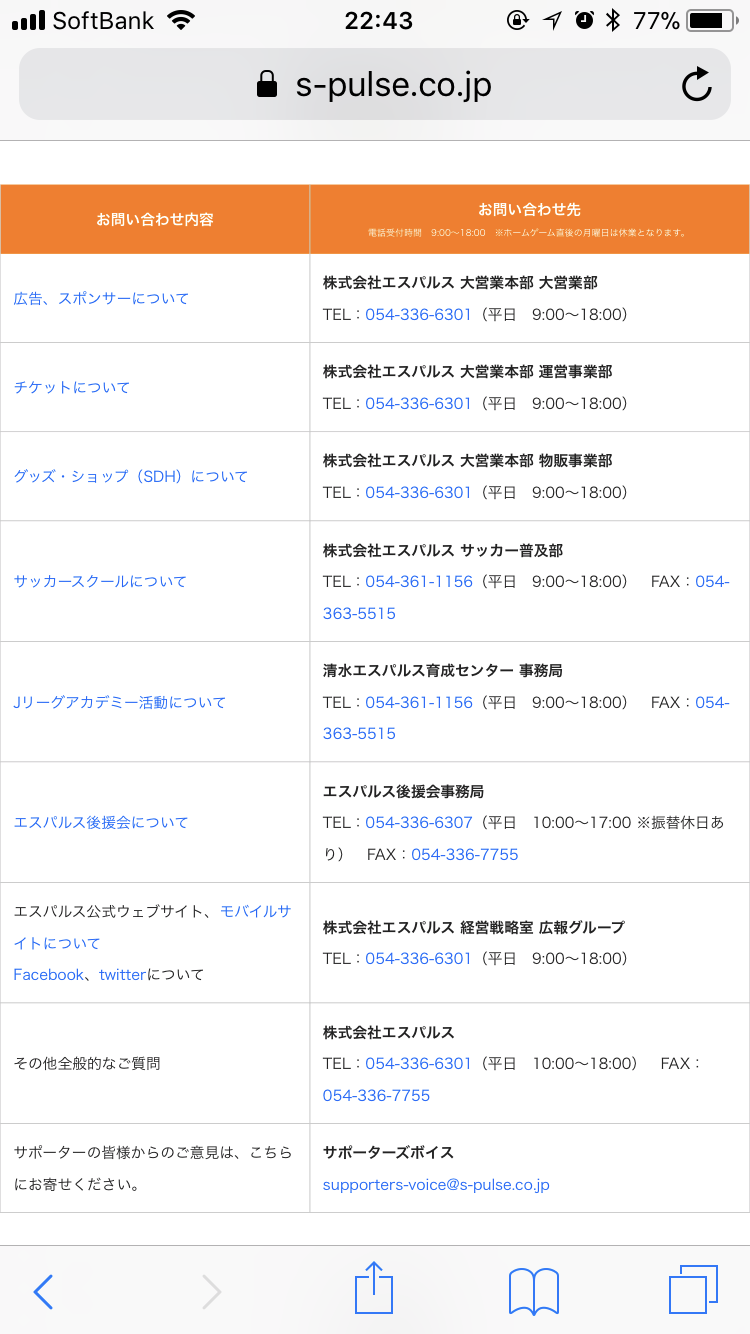Open the 広告、スポンサーについて link

(x=101, y=298)
